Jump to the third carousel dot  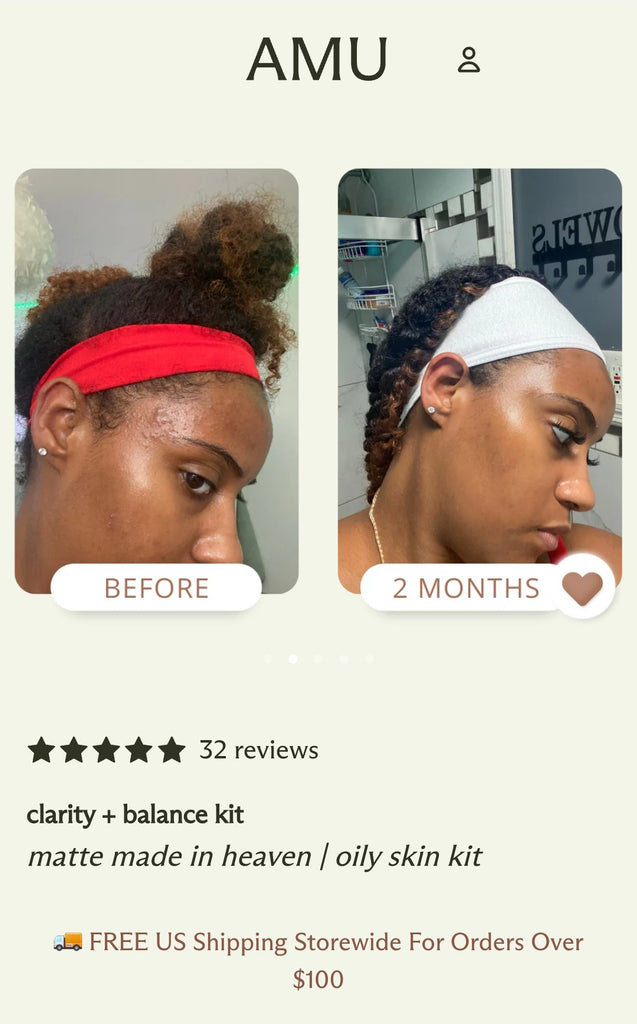(x=318, y=659)
